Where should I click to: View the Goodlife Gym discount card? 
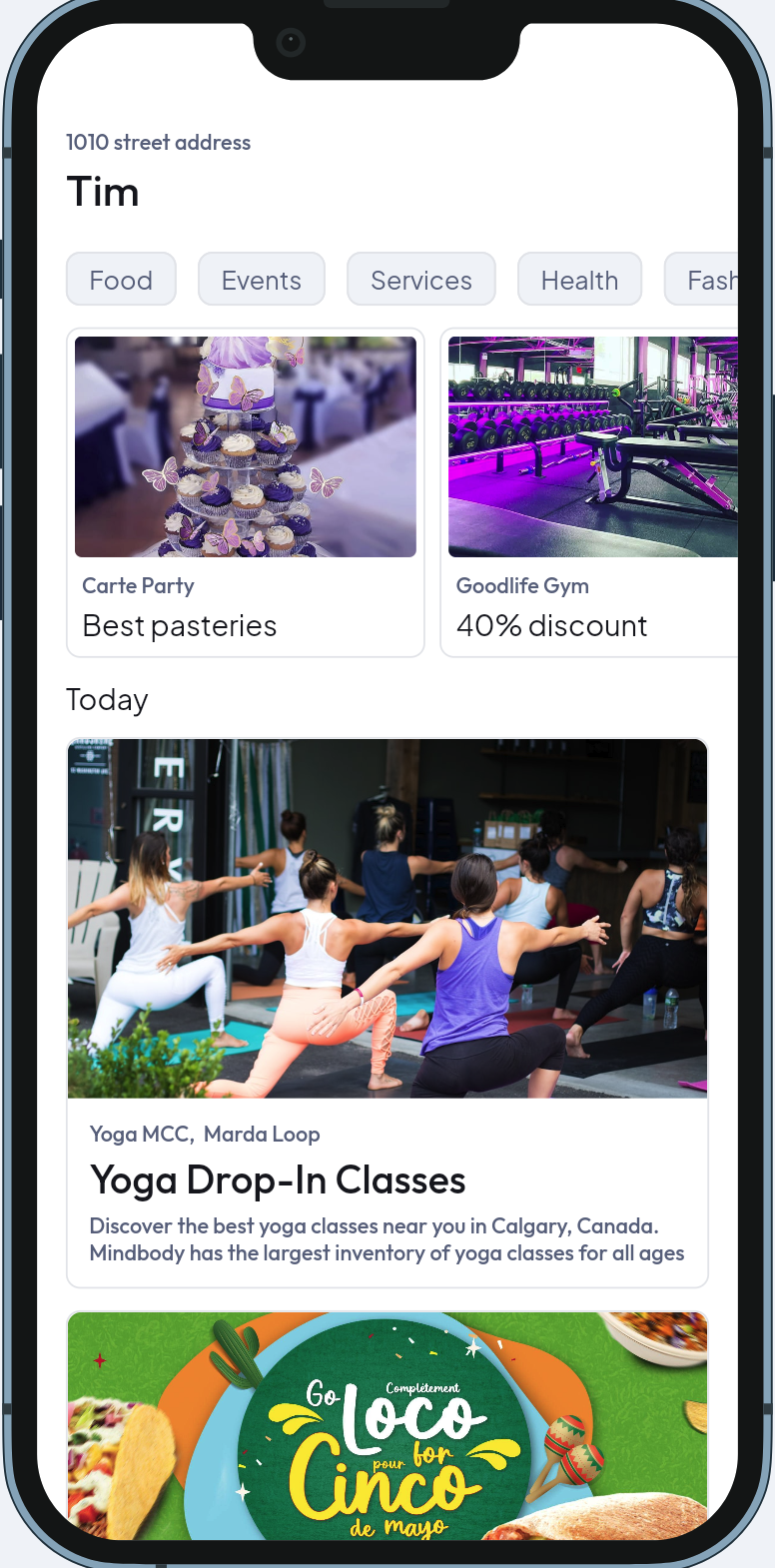tap(591, 492)
